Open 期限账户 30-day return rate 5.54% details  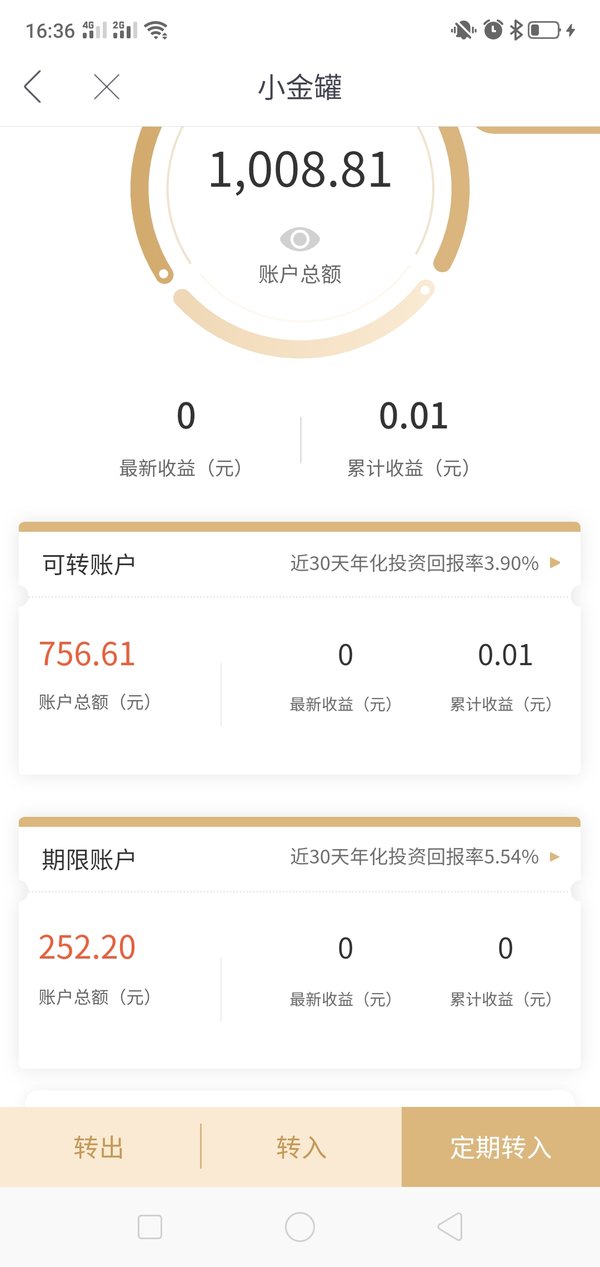coord(425,857)
